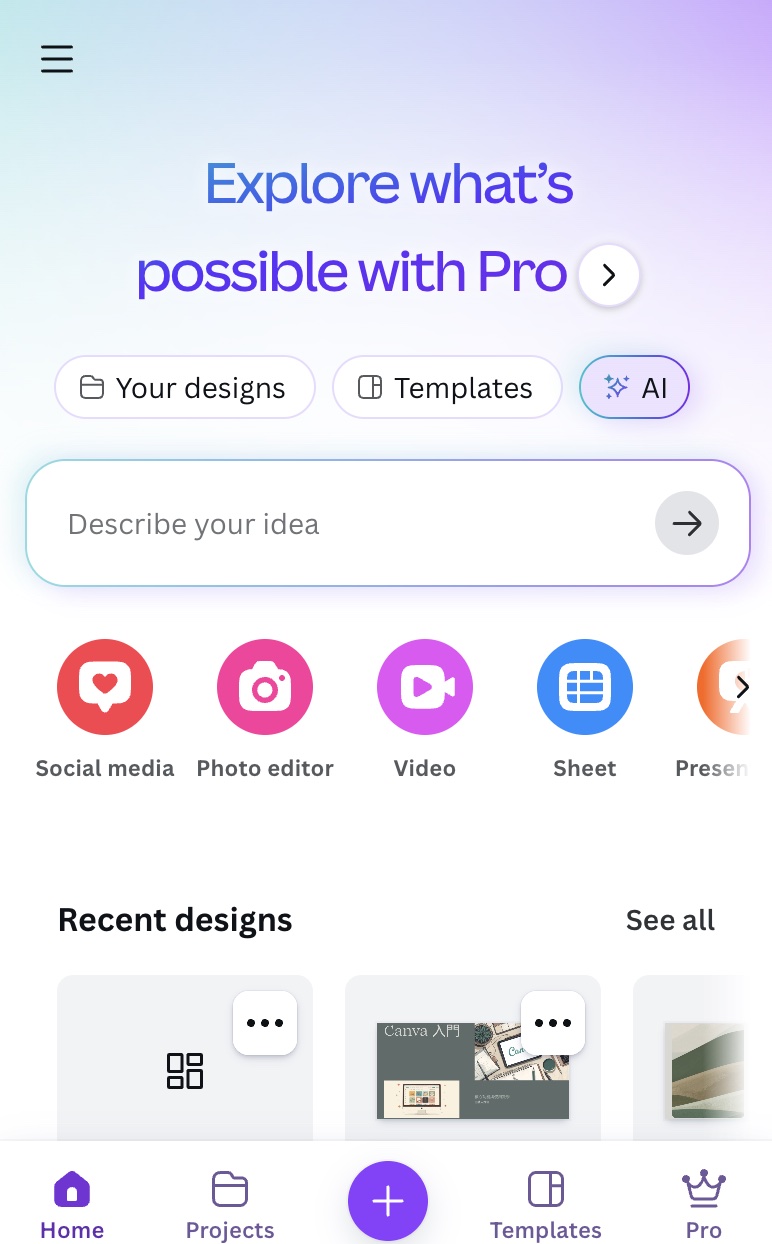Choose the AI chip
This screenshot has height=1244, width=772.
point(634,388)
